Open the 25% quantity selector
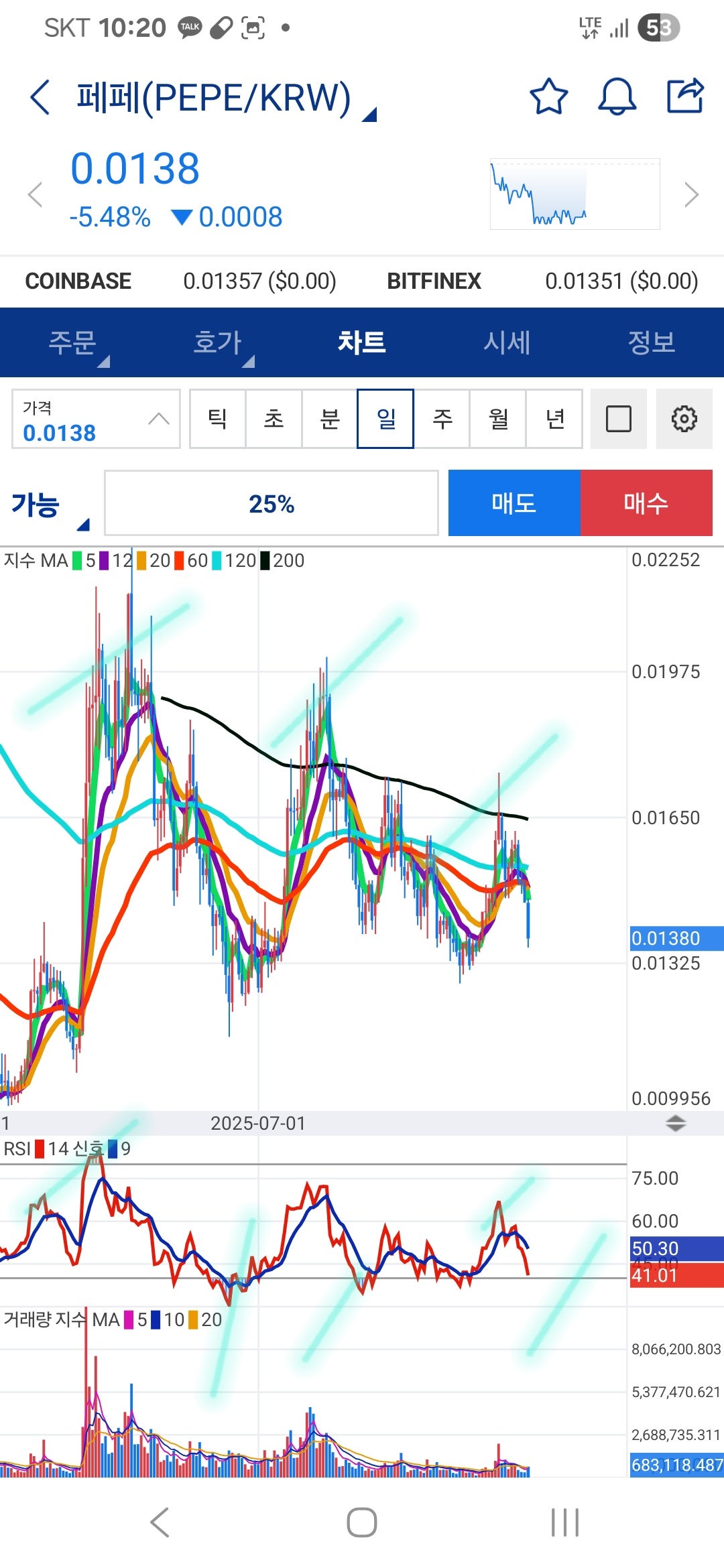The width and height of the screenshot is (724, 1568). [271, 503]
